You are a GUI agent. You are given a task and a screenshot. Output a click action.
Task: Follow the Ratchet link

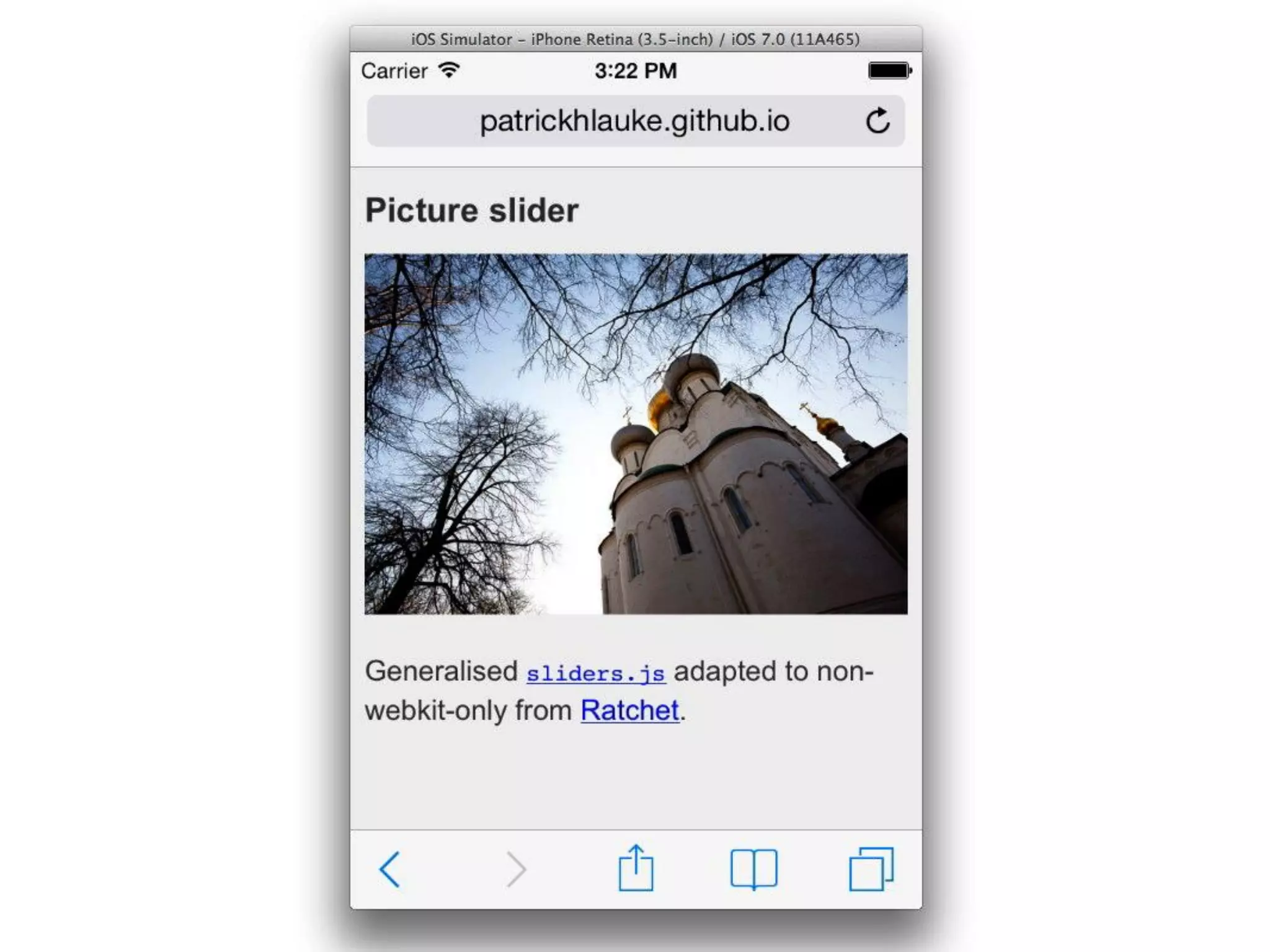[630, 710]
